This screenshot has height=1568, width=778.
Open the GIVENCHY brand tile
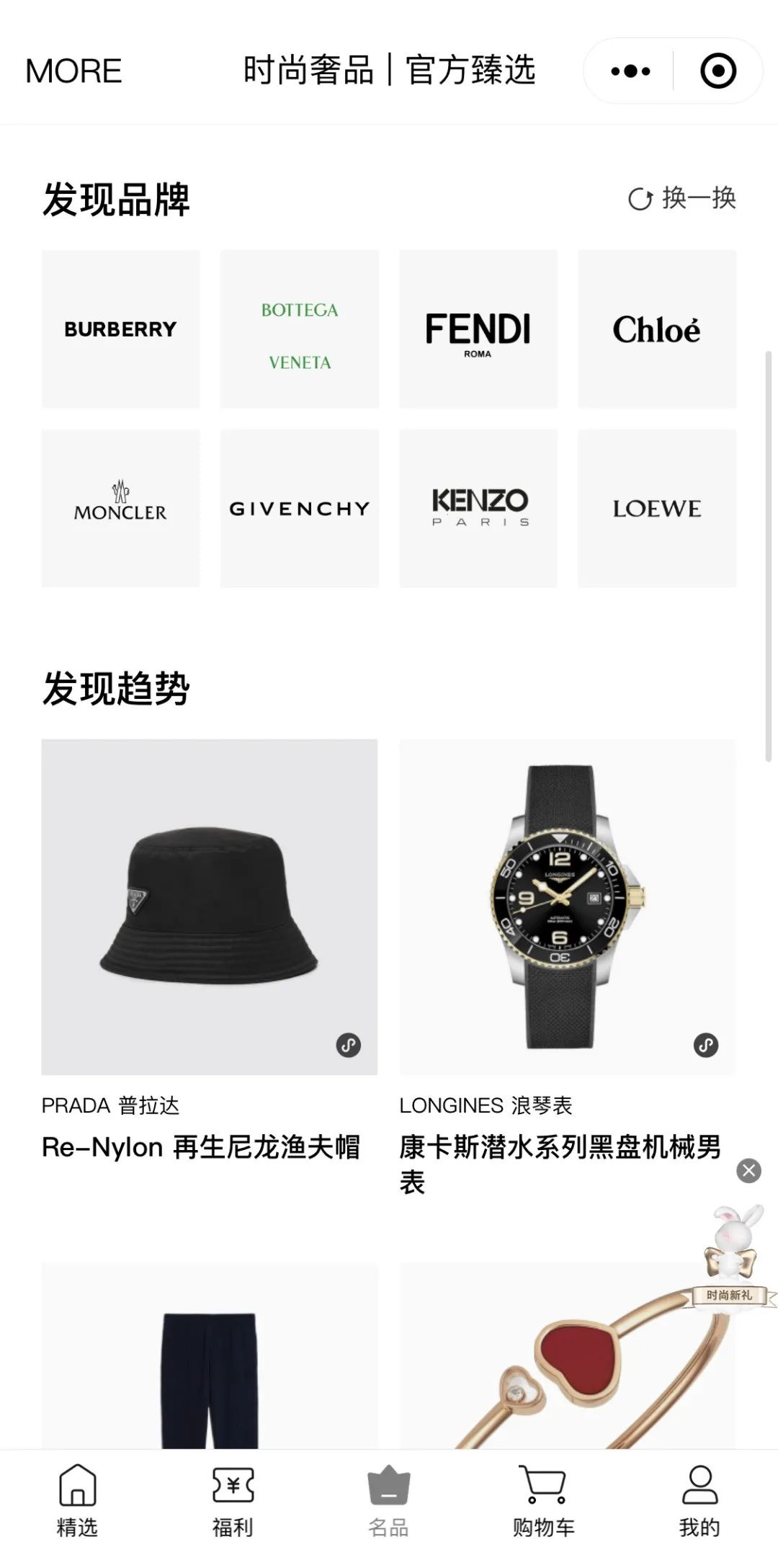300,508
